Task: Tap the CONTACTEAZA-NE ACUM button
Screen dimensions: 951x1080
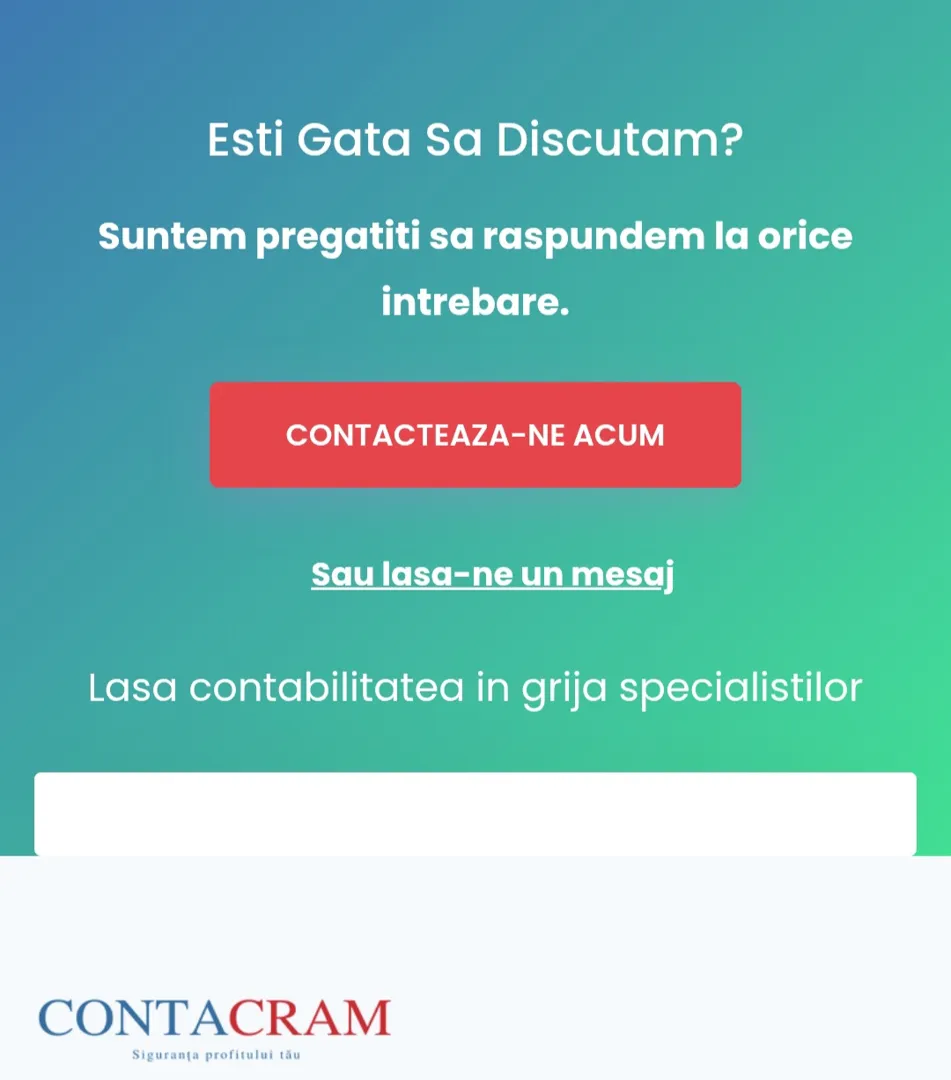Action: 475,435
